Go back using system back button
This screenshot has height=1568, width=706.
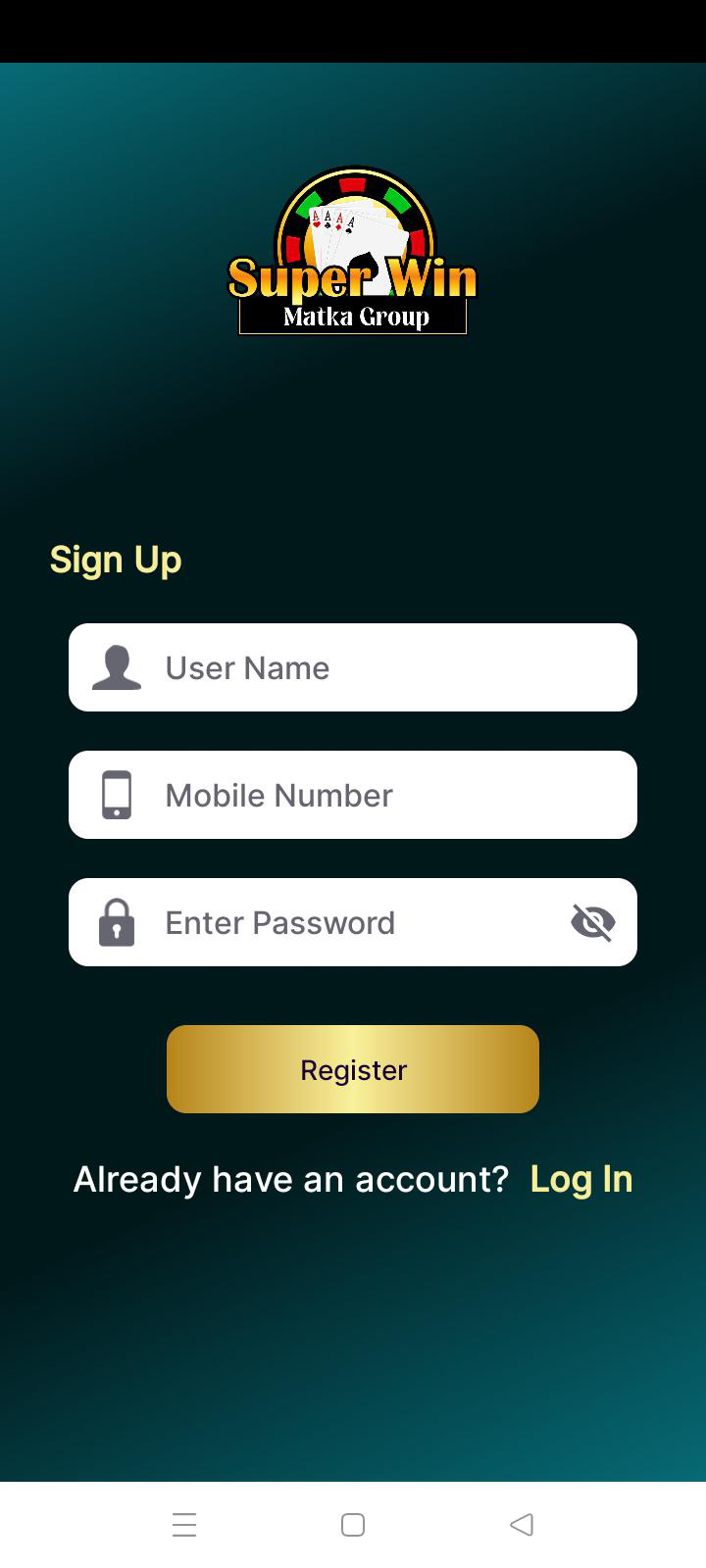tap(522, 1525)
